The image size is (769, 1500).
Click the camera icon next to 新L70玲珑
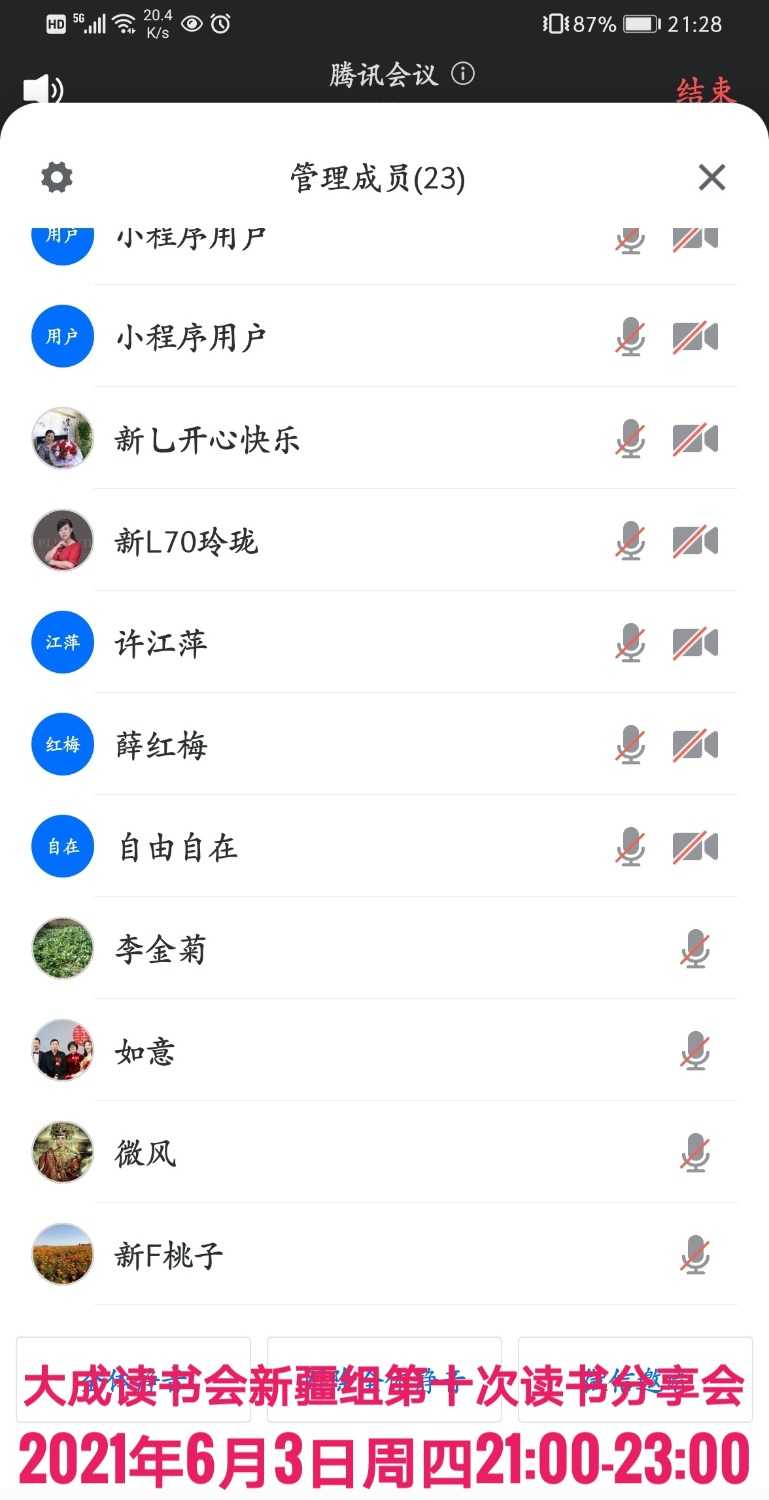coord(695,541)
